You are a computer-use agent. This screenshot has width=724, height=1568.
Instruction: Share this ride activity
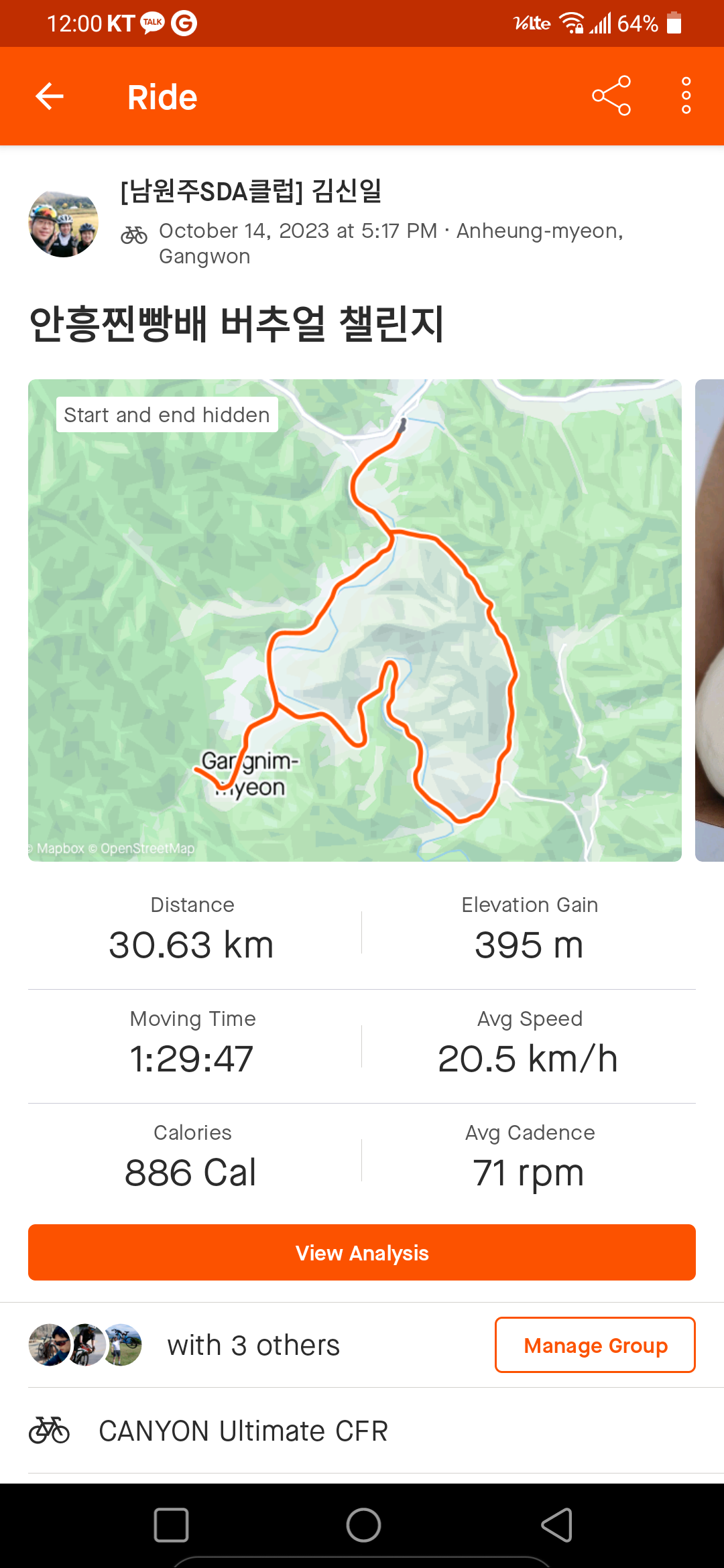[x=611, y=96]
